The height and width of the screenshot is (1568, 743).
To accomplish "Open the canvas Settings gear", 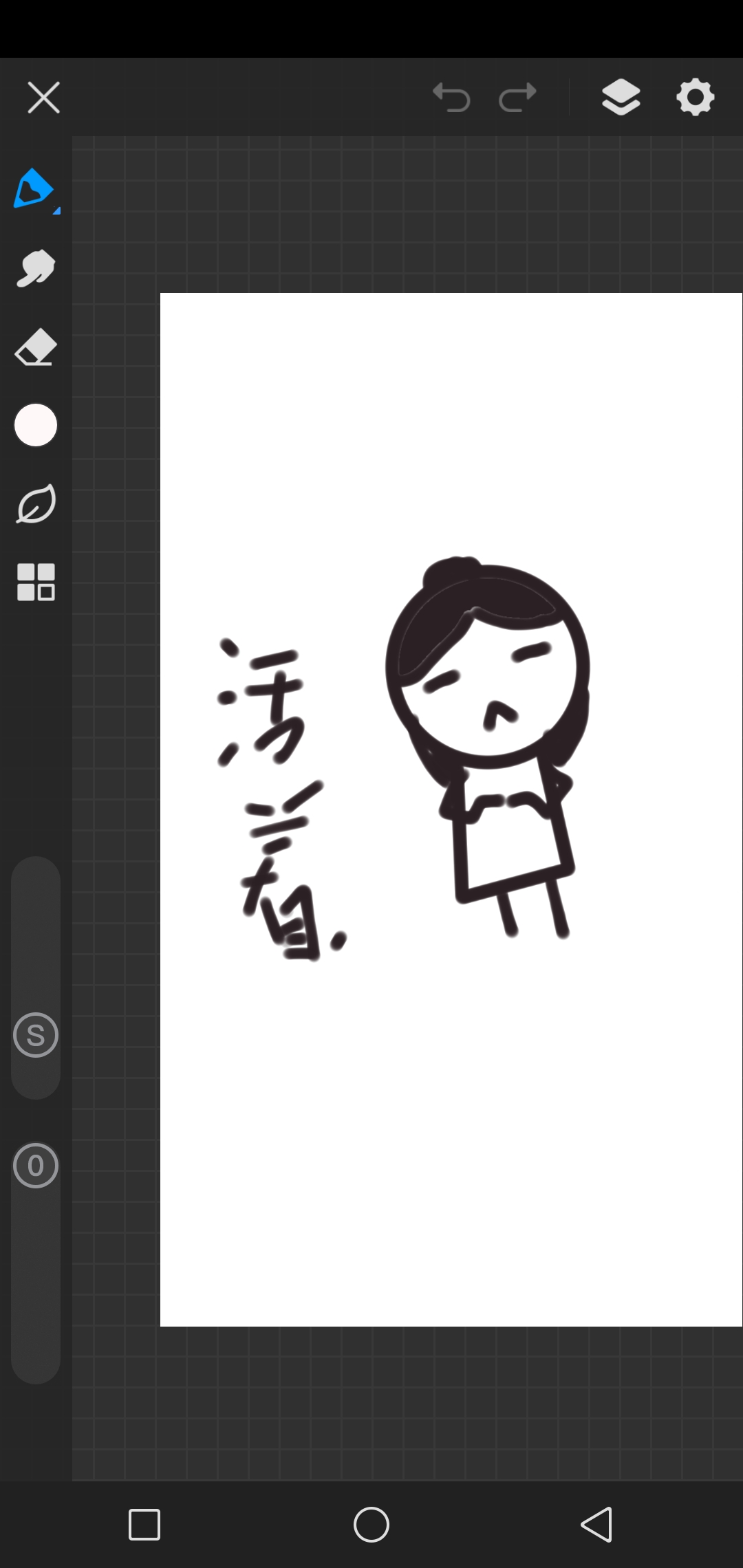I will click(x=696, y=97).
